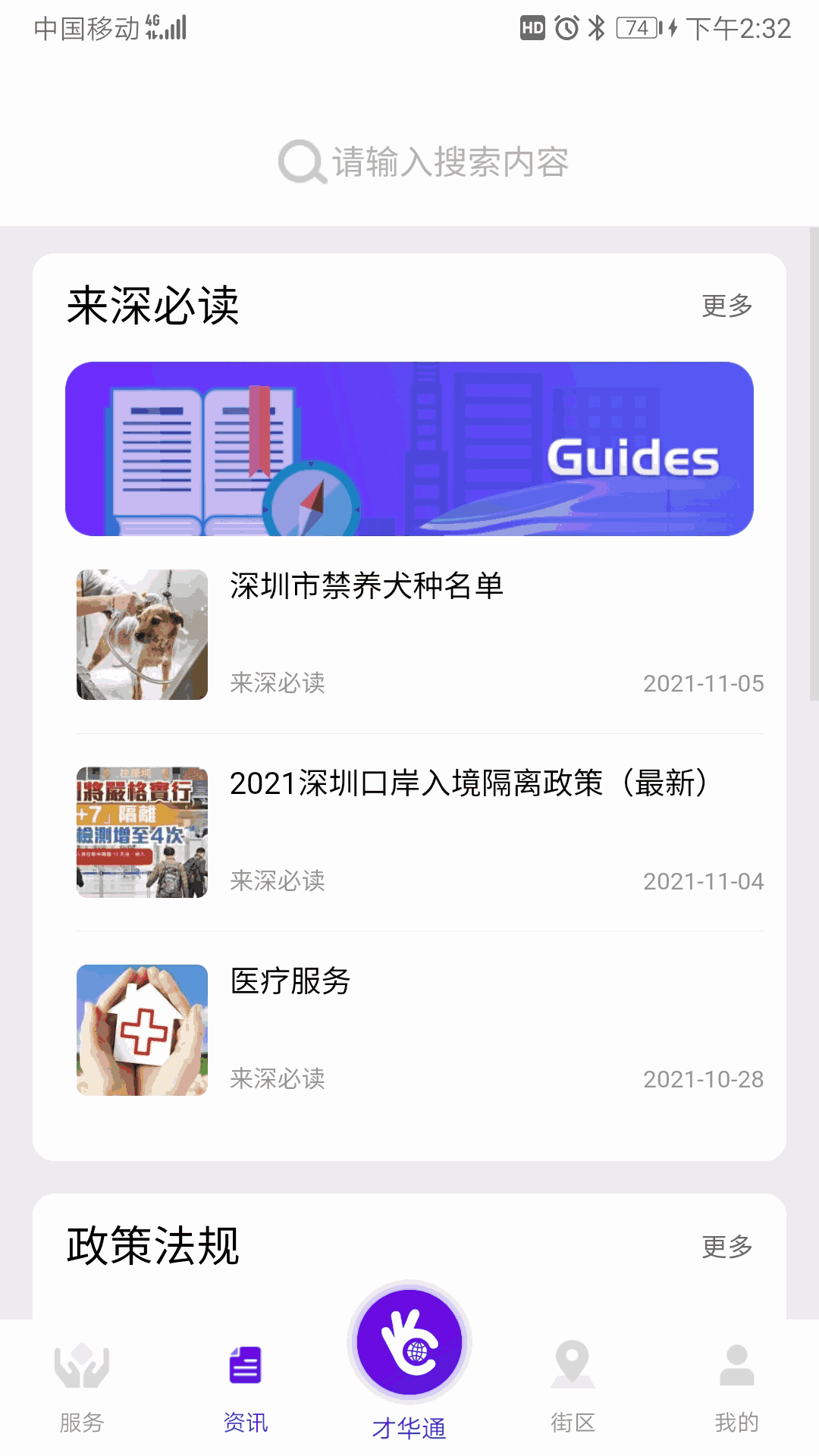The image size is (819, 1456).
Task: Open 更多 next to 来深必读
Action: tap(726, 306)
